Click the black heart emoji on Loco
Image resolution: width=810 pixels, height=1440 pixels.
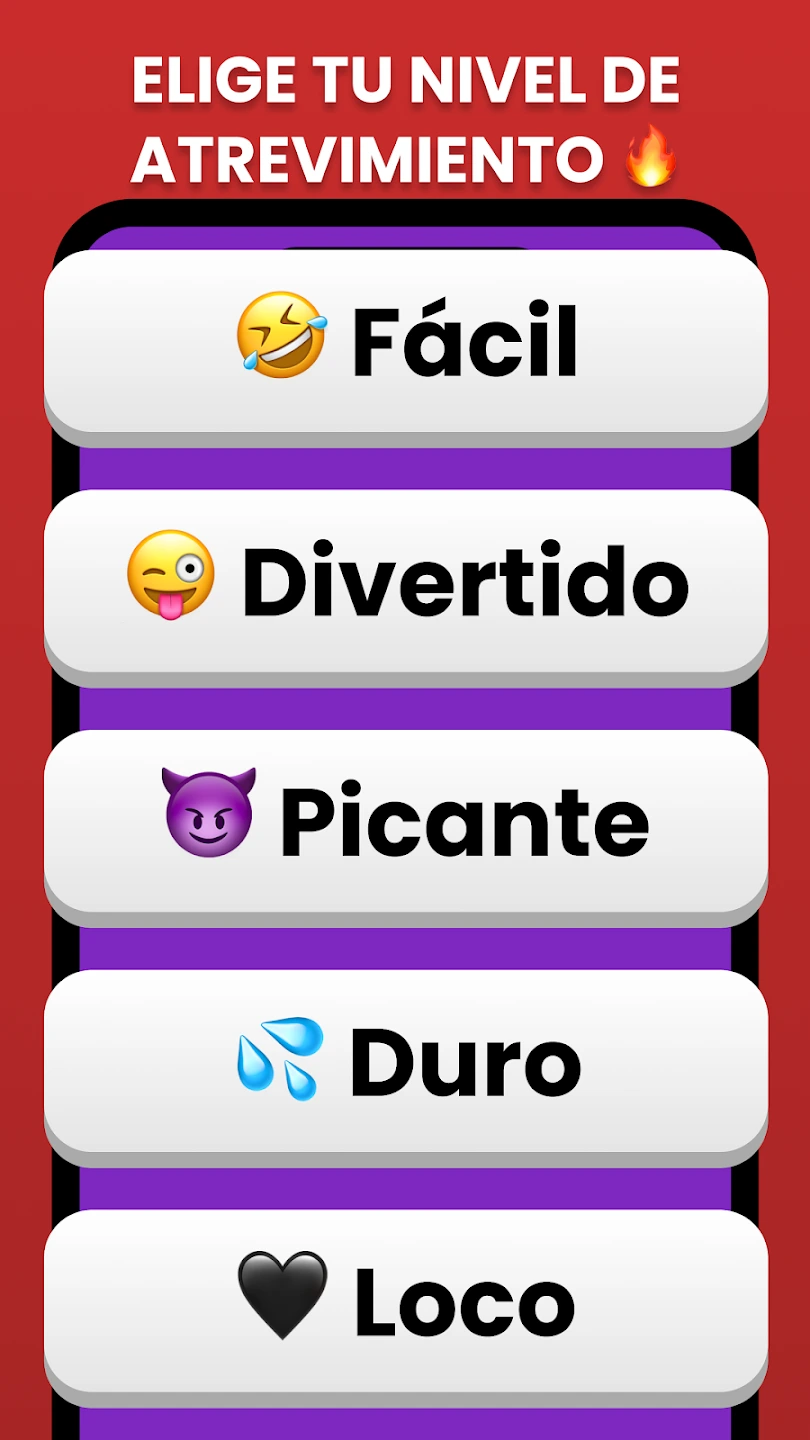coord(287,1300)
